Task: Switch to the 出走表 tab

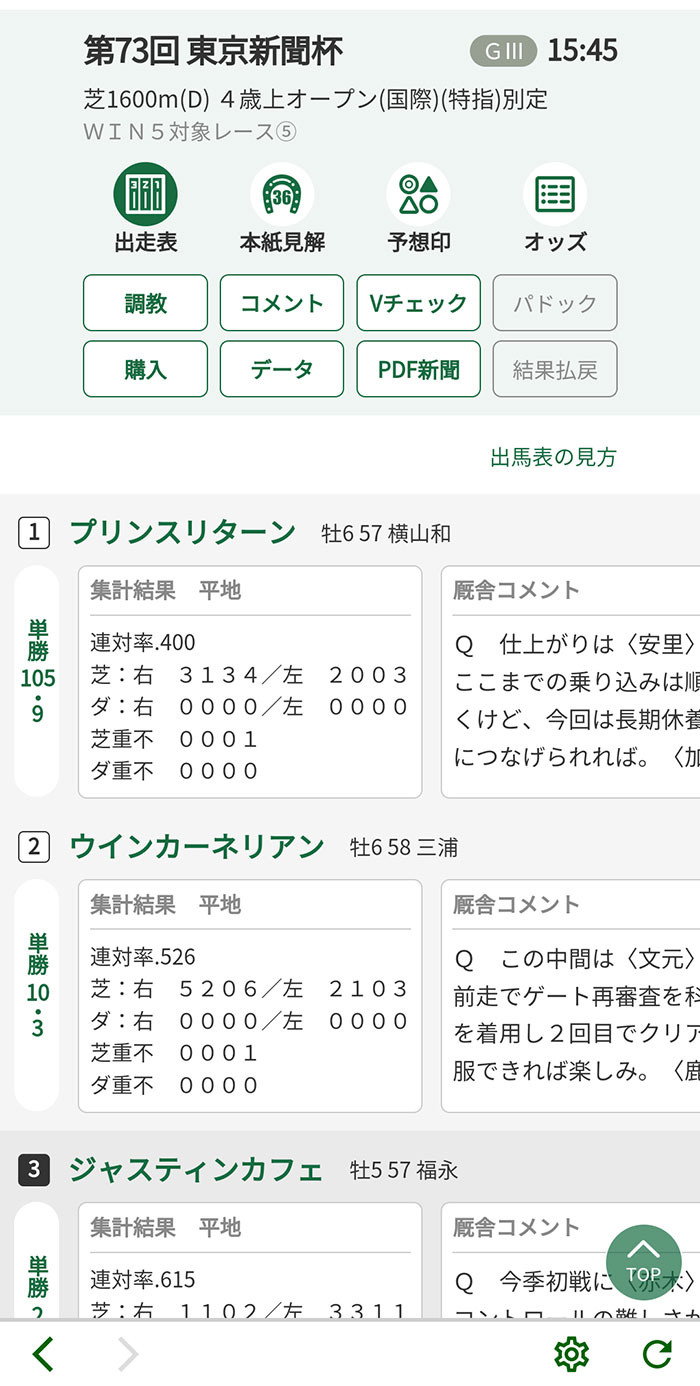Action: [146, 208]
